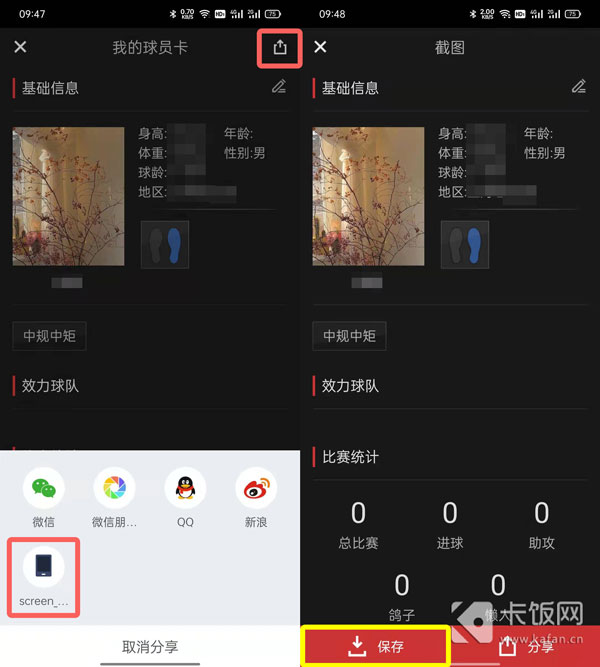The image size is (600, 667).
Task: Share to 微信朋友圈
Action: [113, 490]
